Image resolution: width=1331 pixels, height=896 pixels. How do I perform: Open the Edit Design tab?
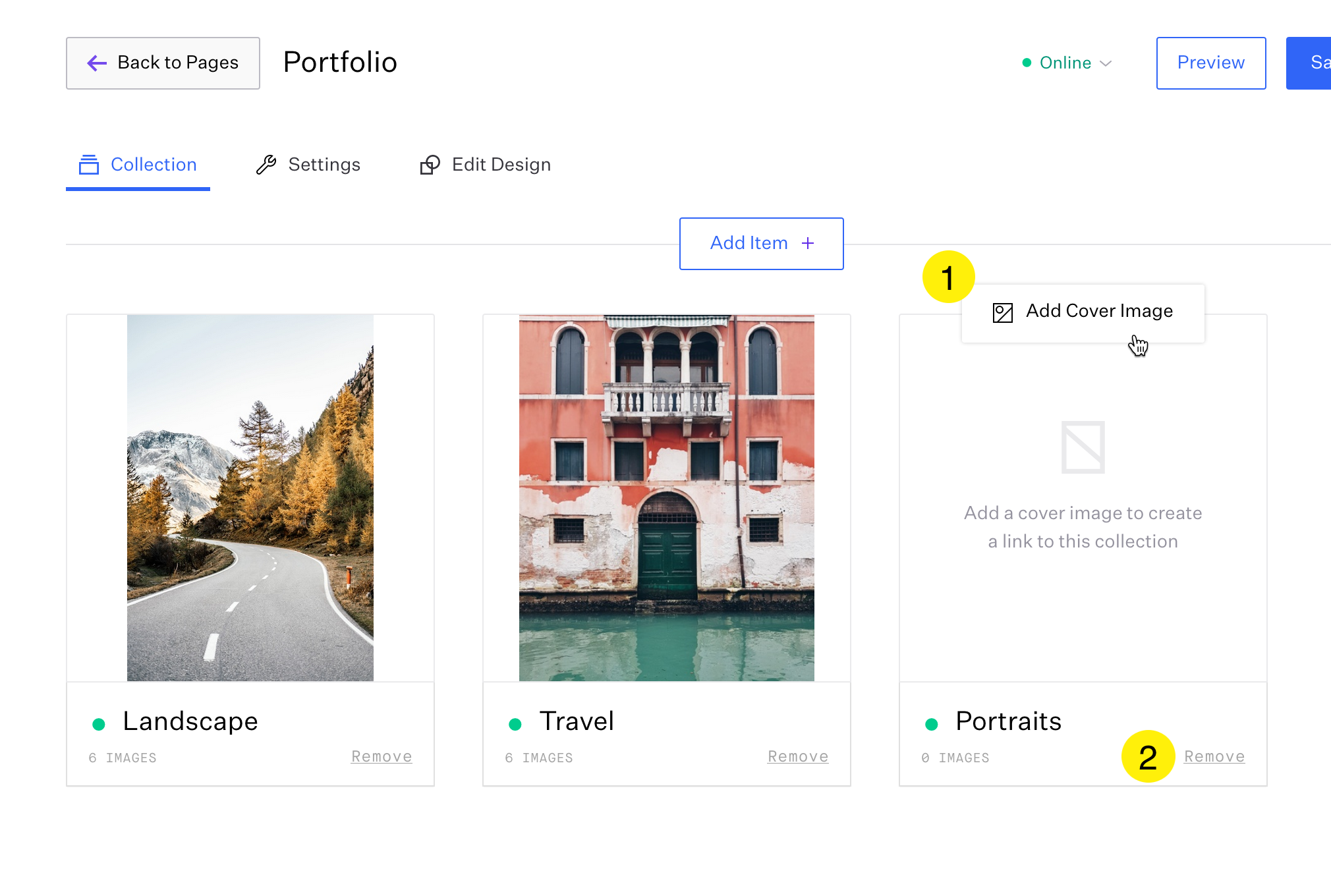click(486, 165)
